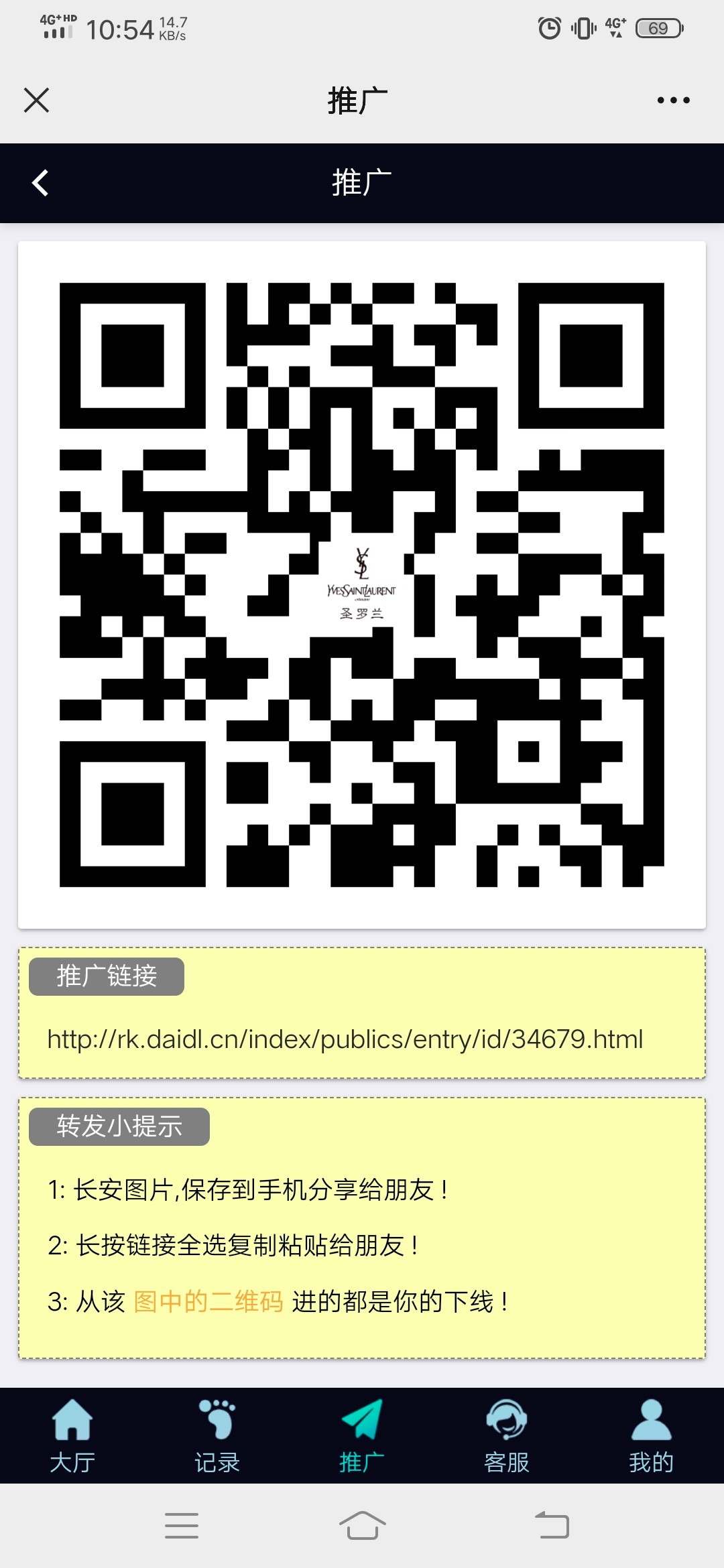Close the 推广 webview with the X
This screenshot has width=724, height=1568.
coord(36,101)
